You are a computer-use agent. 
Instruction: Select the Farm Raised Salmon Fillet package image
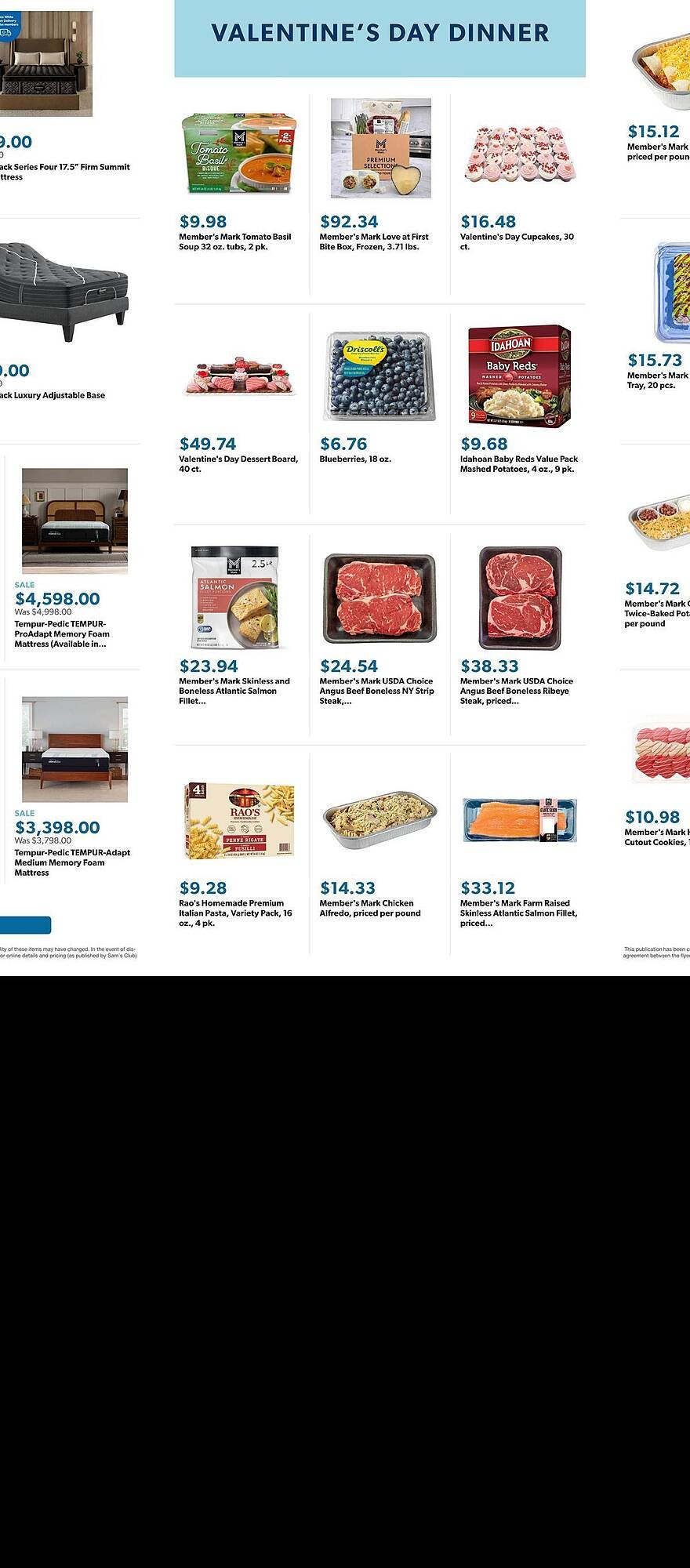click(521, 821)
